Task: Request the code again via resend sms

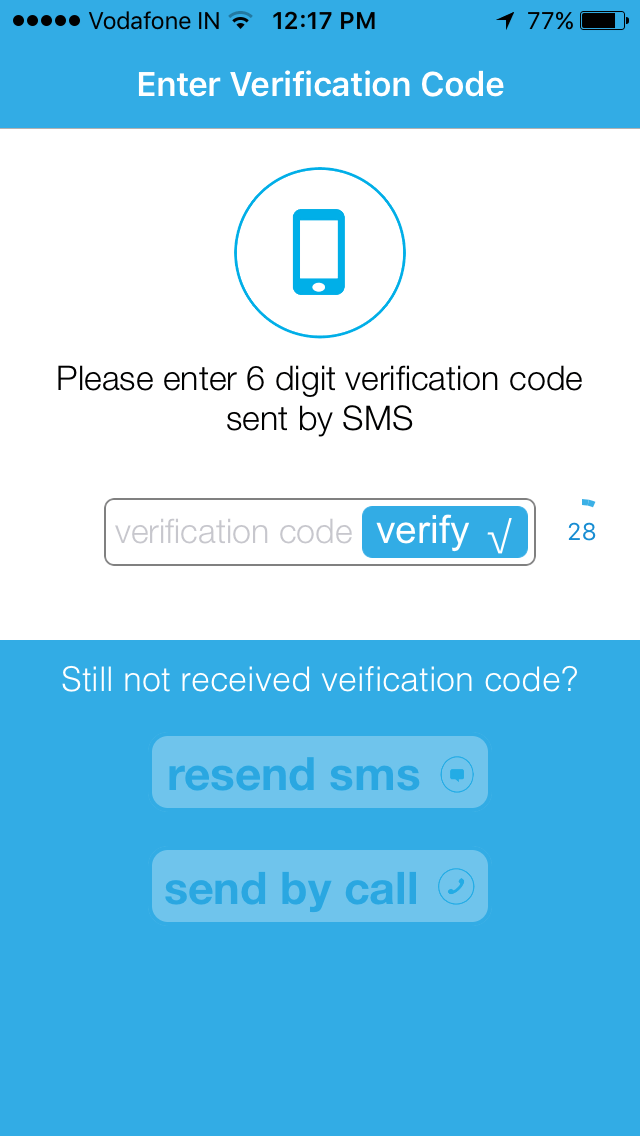Action: 319,773
